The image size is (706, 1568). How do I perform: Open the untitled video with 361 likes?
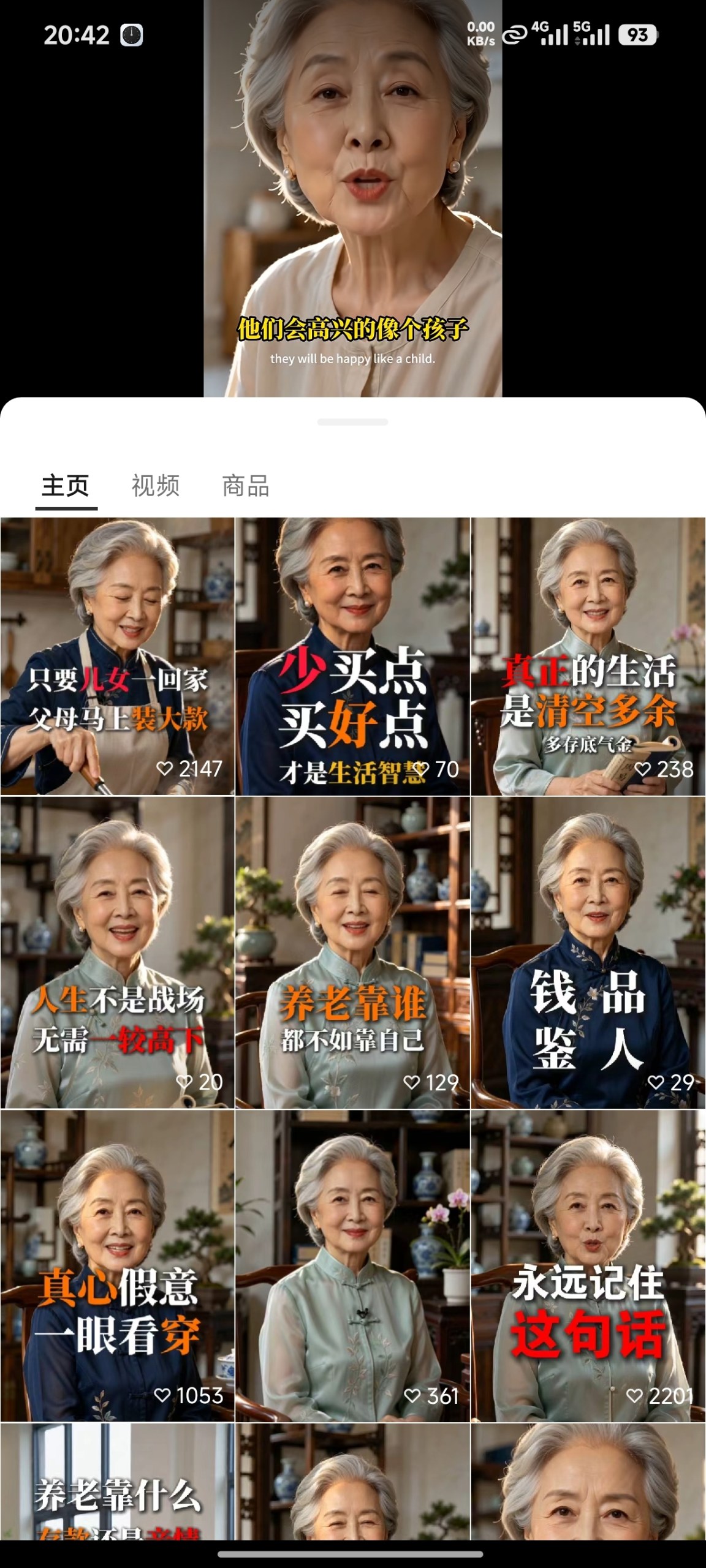[352, 1266]
